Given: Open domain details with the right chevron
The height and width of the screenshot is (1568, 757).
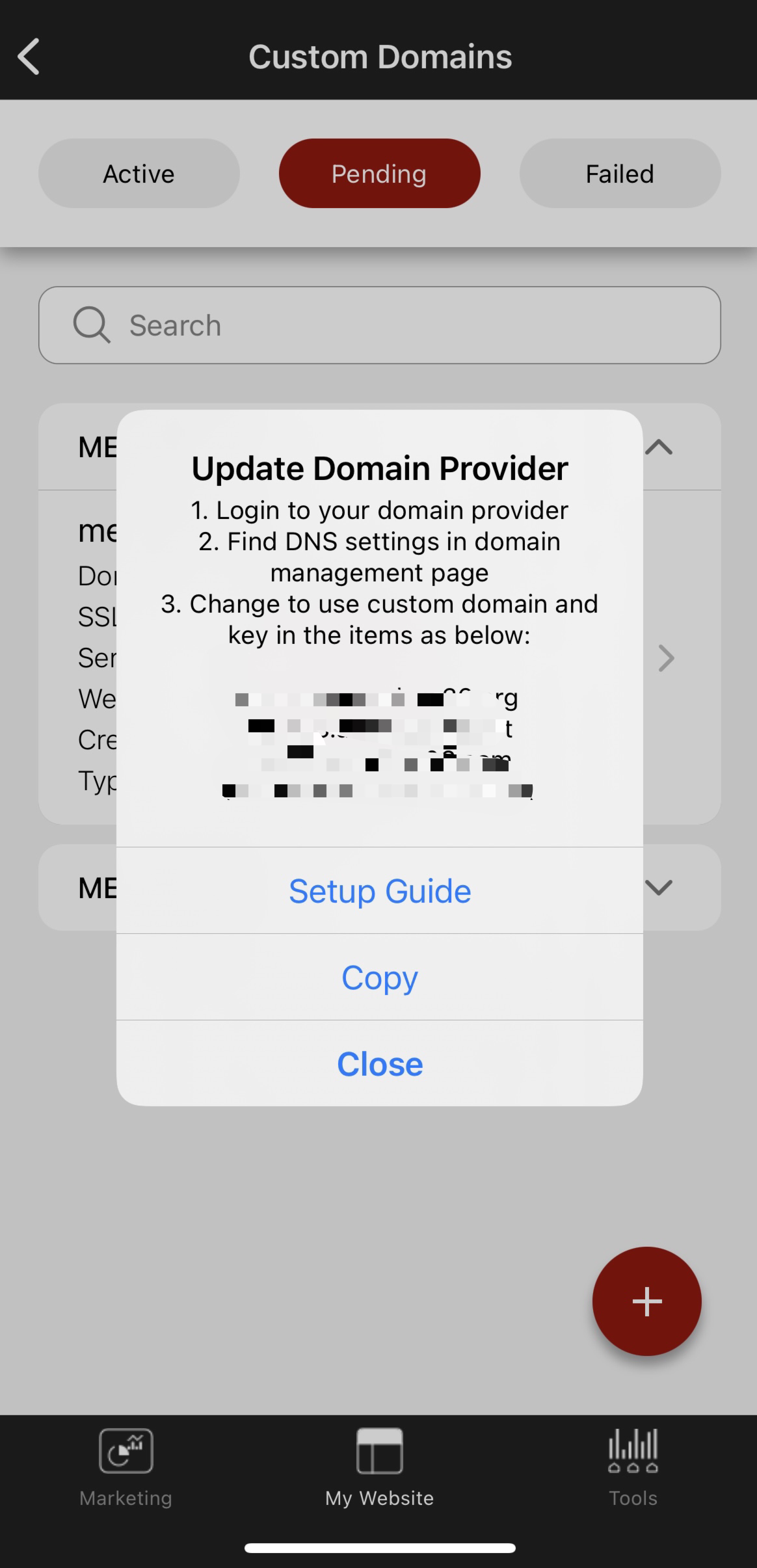Looking at the screenshot, I should coord(666,658).
